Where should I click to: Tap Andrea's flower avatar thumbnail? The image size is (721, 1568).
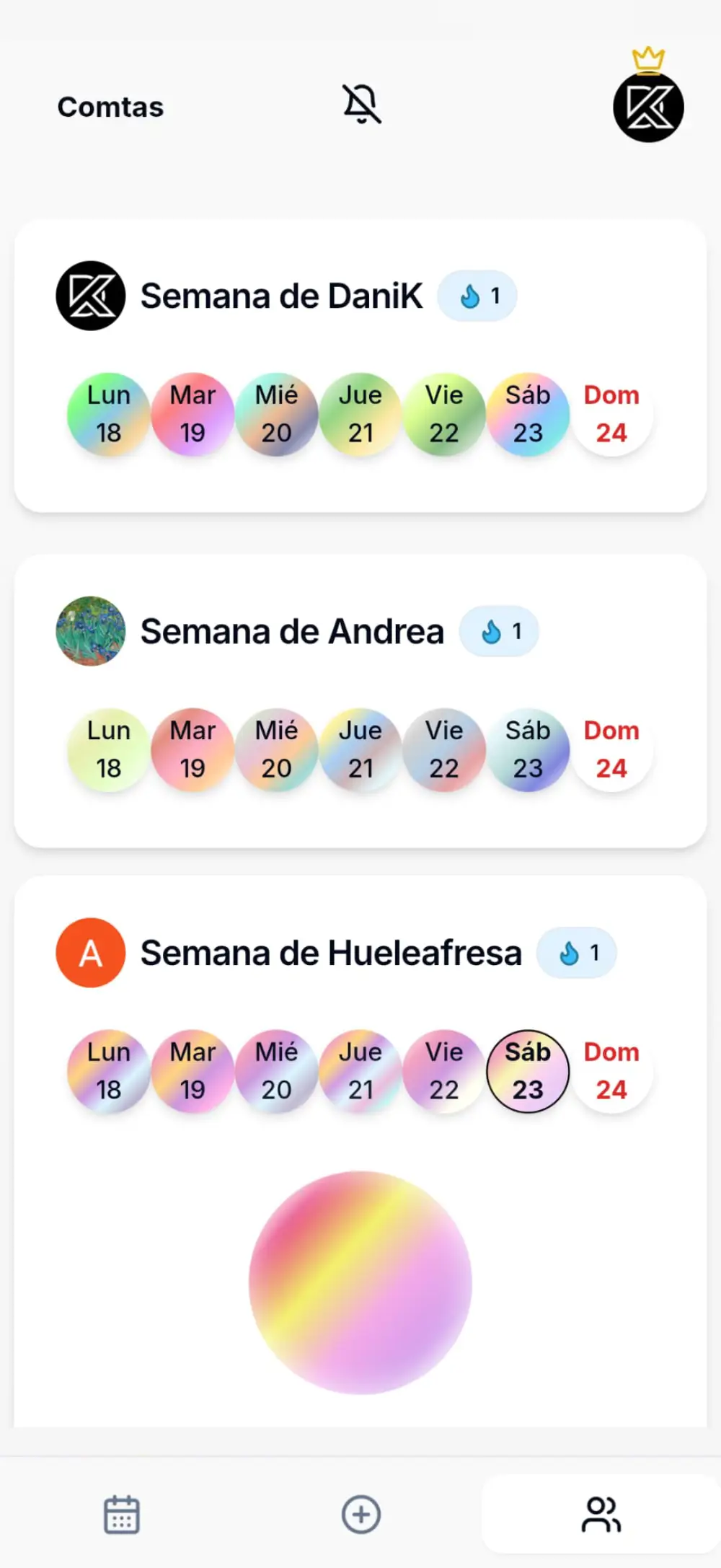[90, 631]
